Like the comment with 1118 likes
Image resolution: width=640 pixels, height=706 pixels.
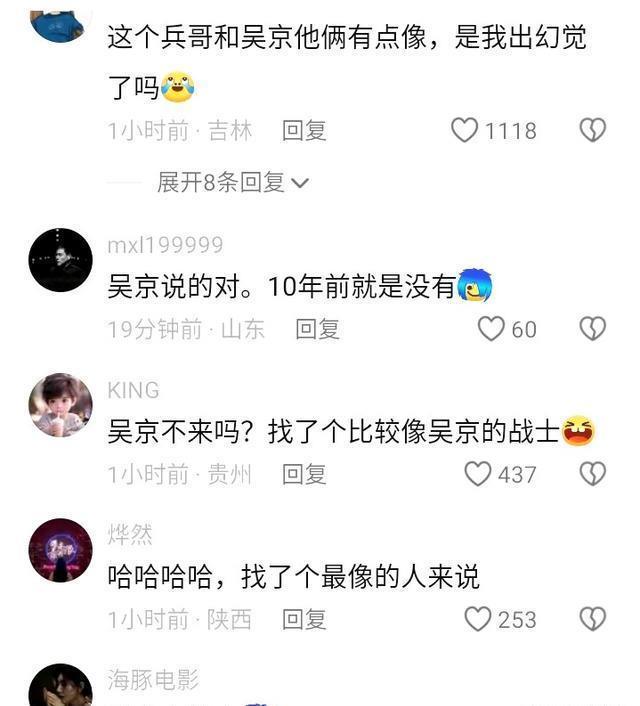point(465,130)
